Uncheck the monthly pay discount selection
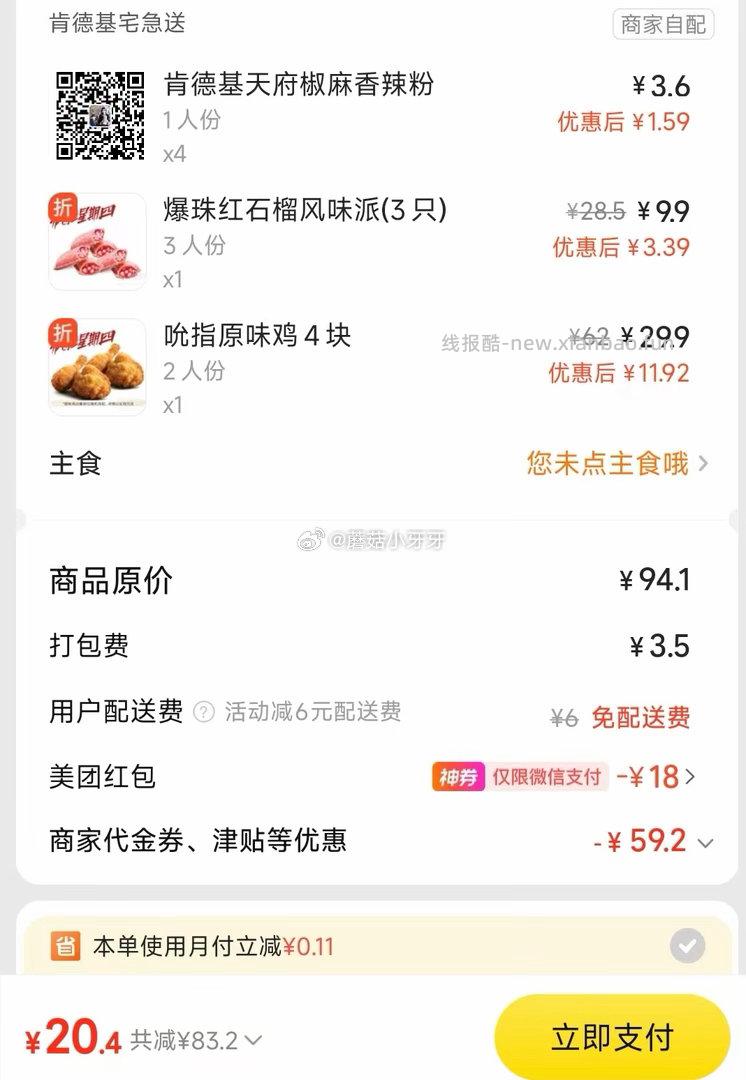 pyautogui.click(x=687, y=943)
